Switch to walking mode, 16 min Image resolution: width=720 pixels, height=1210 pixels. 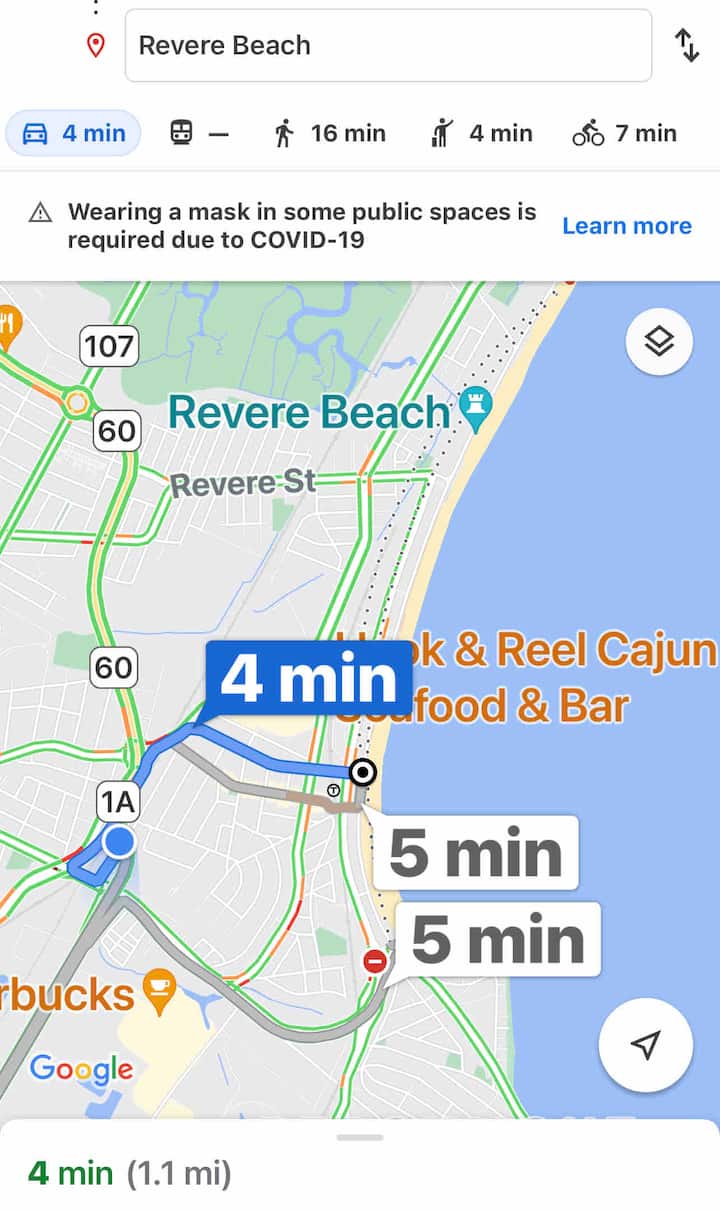point(329,133)
